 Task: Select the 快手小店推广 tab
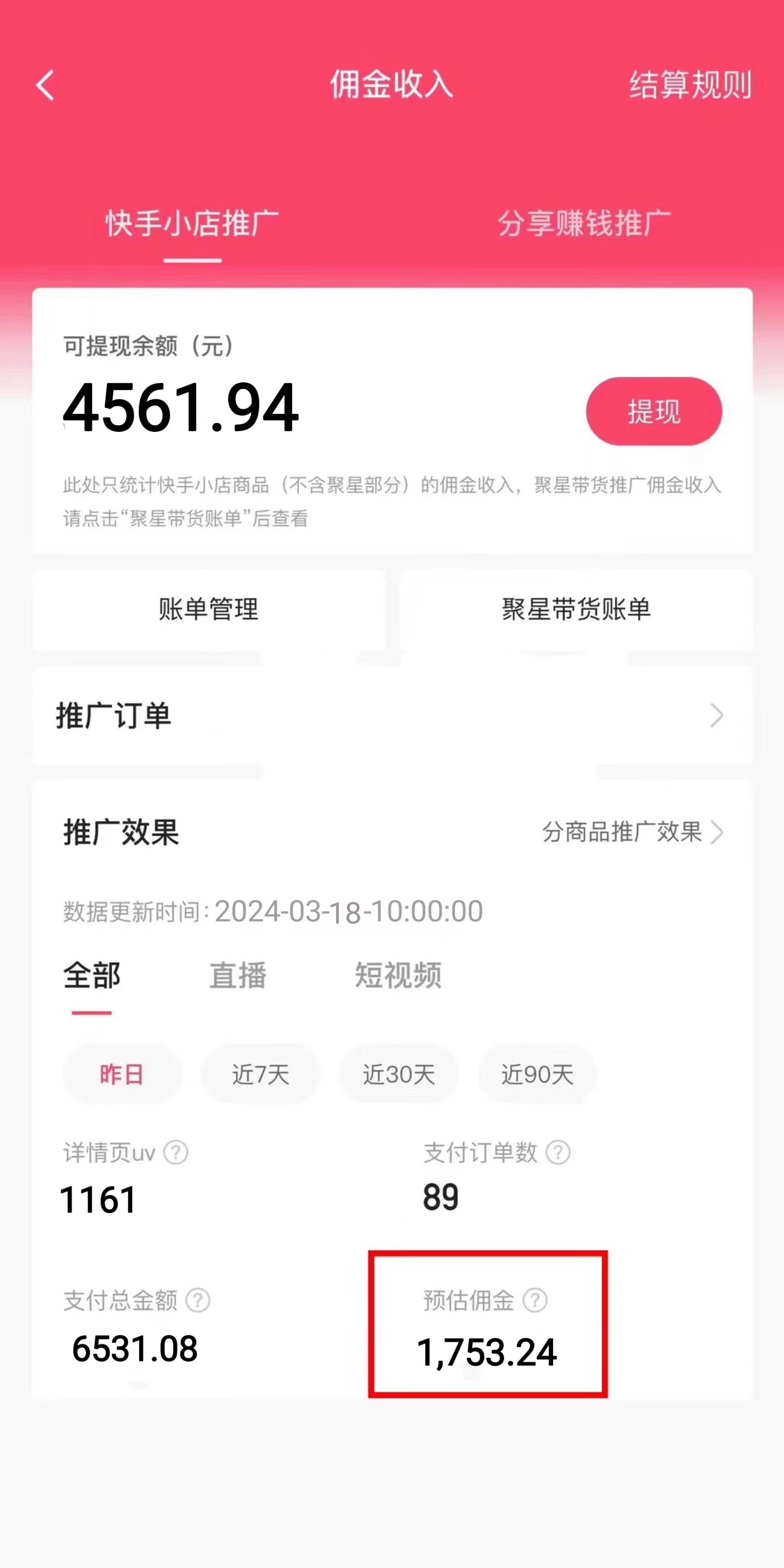point(192,224)
